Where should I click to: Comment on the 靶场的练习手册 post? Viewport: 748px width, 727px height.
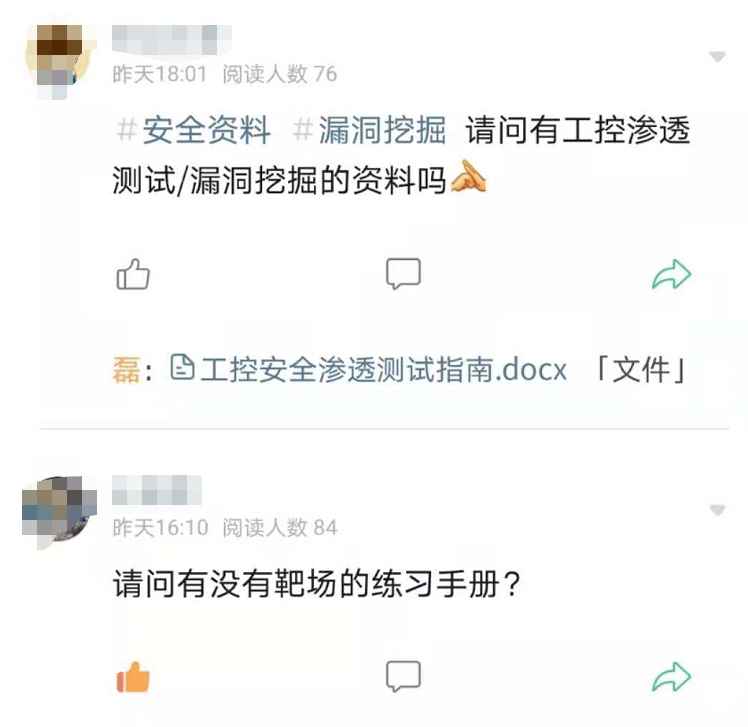pyautogui.click(x=404, y=675)
